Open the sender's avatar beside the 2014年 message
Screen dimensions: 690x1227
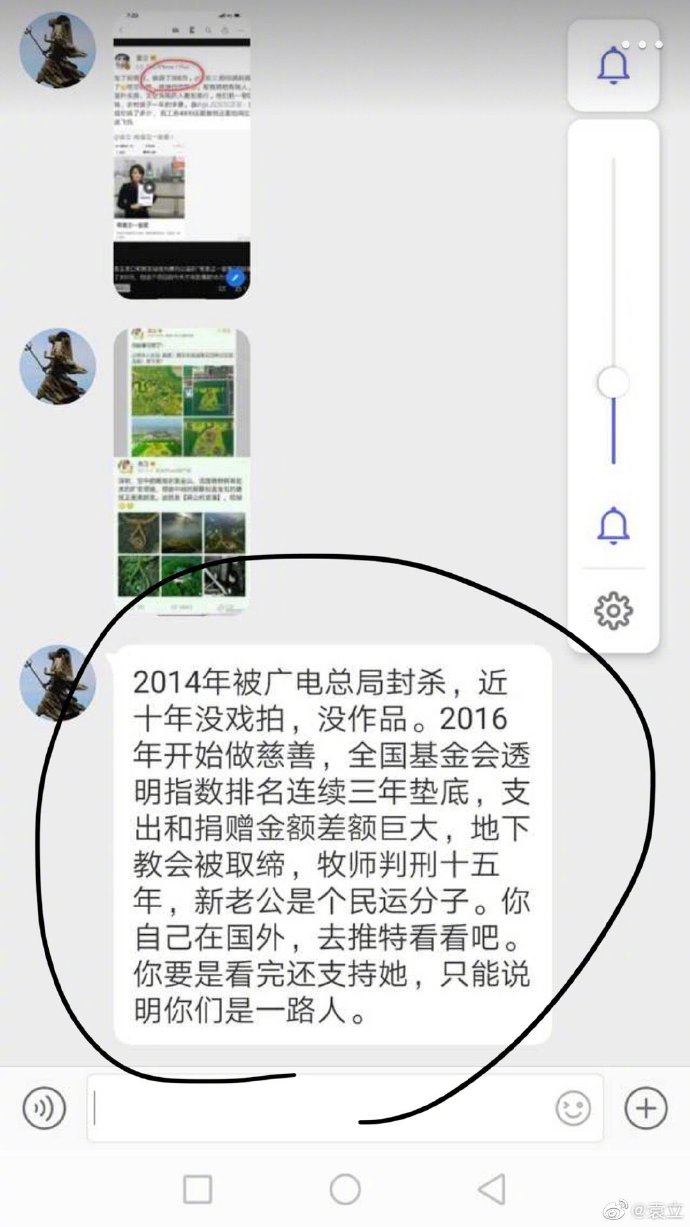[58, 683]
